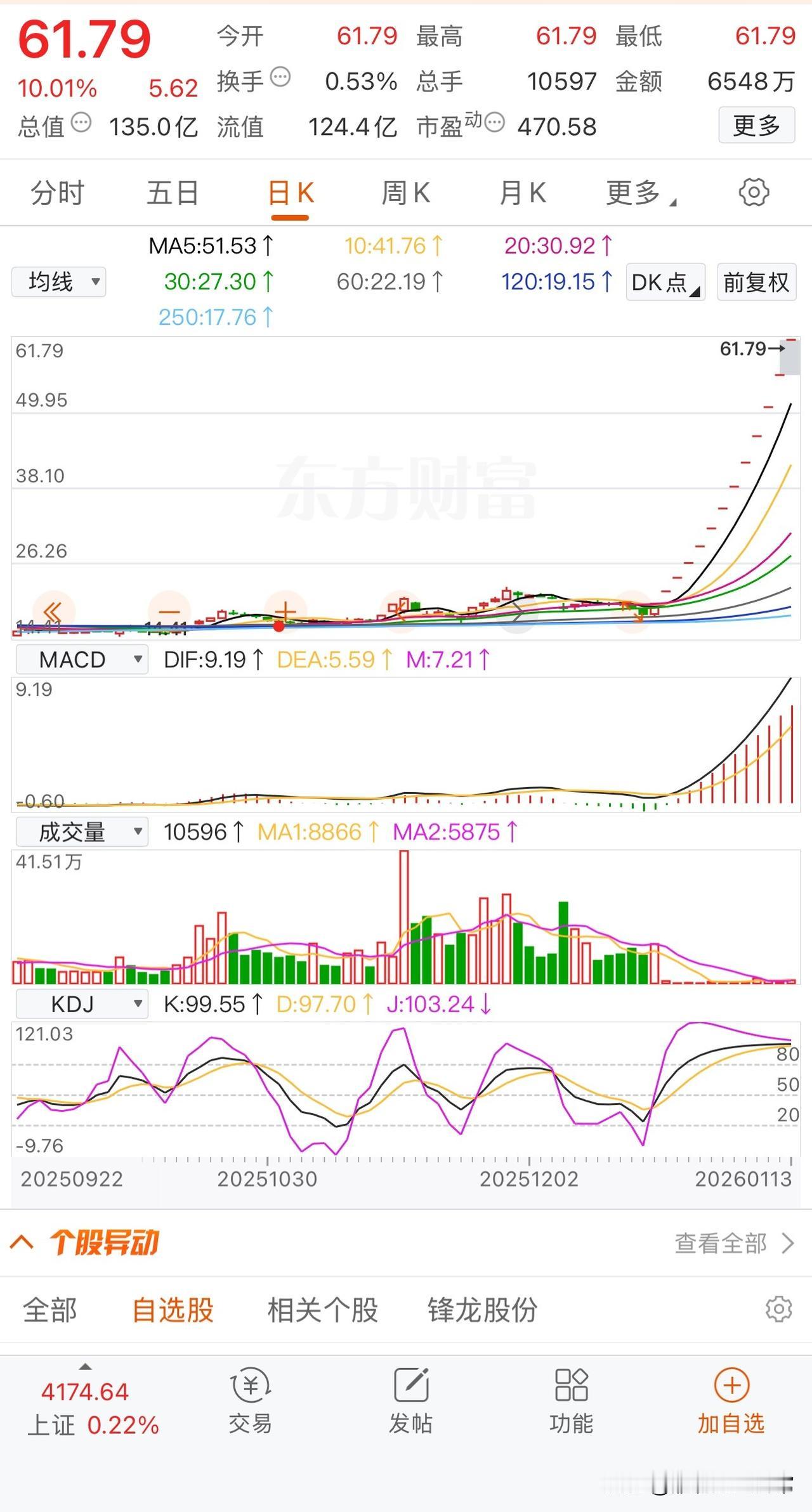Image resolution: width=812 pixels, height=1512 pixels.
Task: Open the KDJ indicator dropdown
Action: (81, 1003)
